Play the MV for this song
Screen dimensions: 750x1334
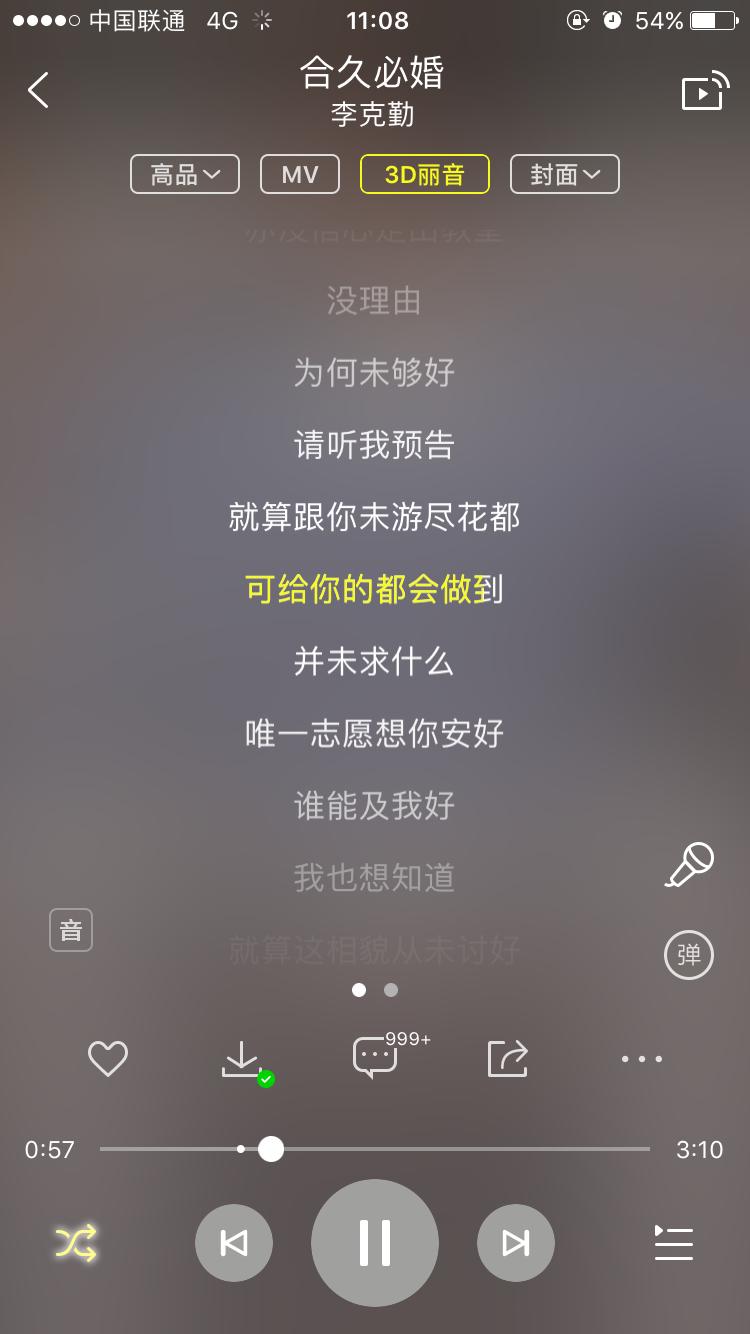(x=299, y=173)
